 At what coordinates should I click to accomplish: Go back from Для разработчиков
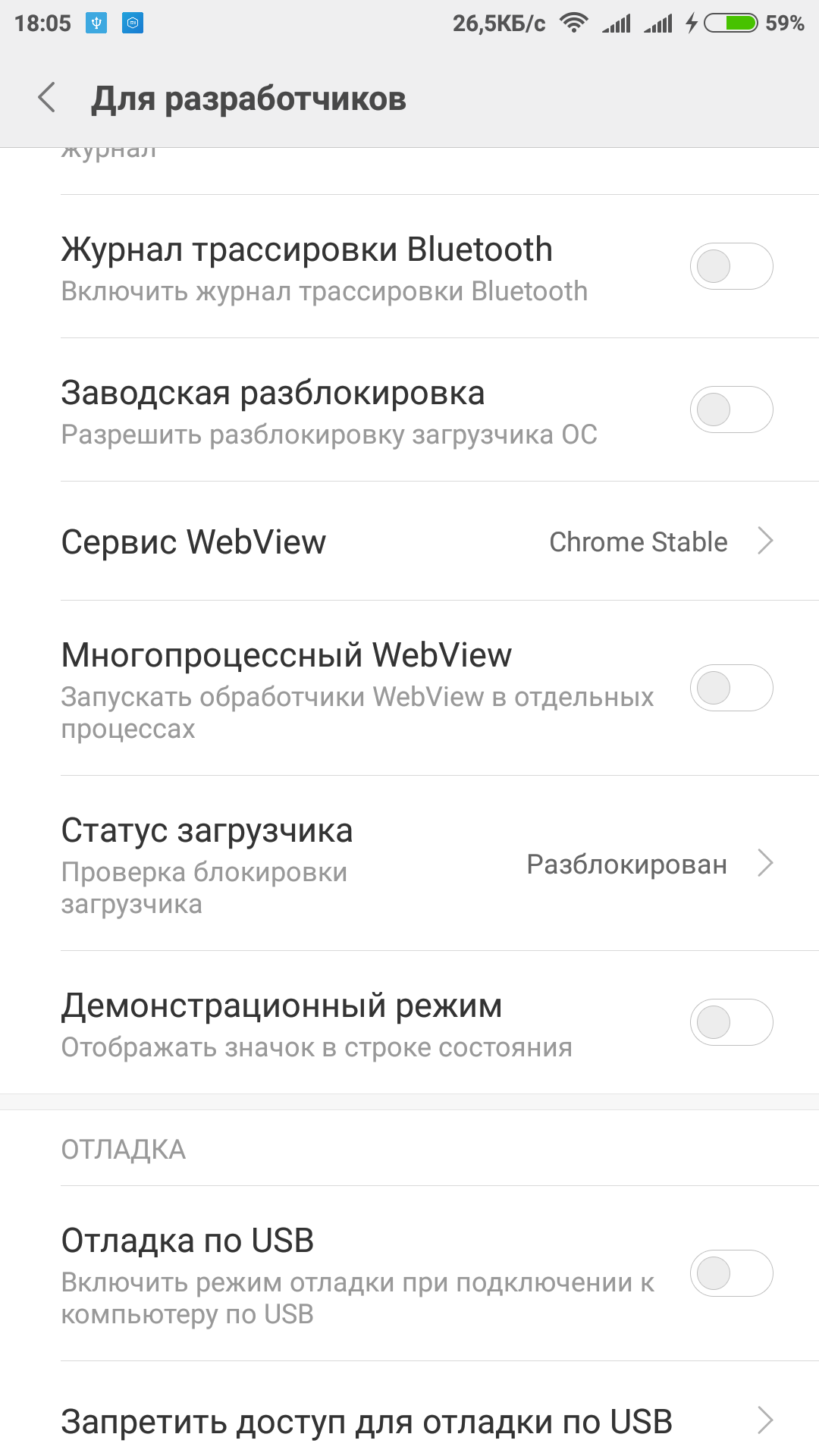coord(47,98)
